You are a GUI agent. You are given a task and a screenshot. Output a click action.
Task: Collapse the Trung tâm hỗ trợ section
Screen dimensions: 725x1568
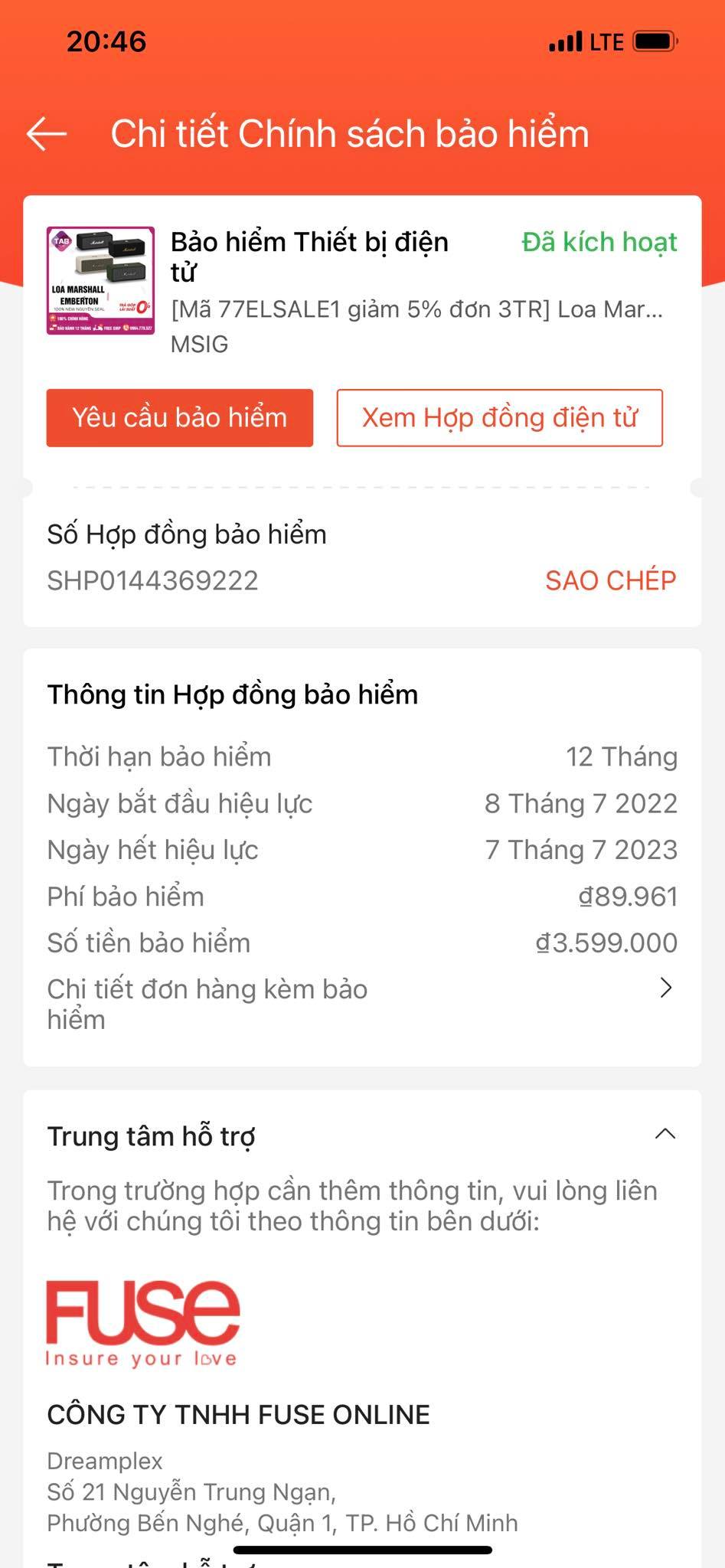(665, 1135)
